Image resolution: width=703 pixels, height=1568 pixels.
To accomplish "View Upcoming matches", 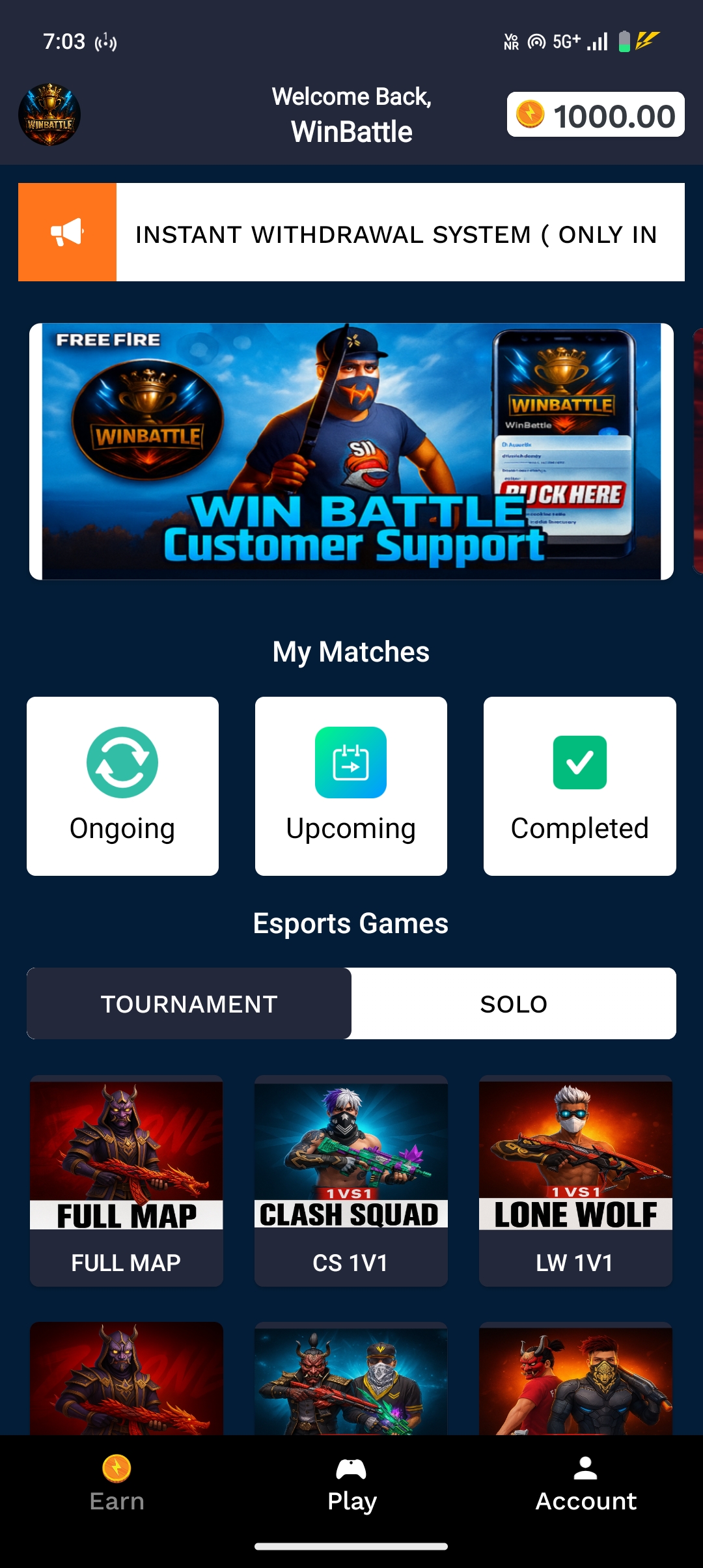I will tap(351, 786).
